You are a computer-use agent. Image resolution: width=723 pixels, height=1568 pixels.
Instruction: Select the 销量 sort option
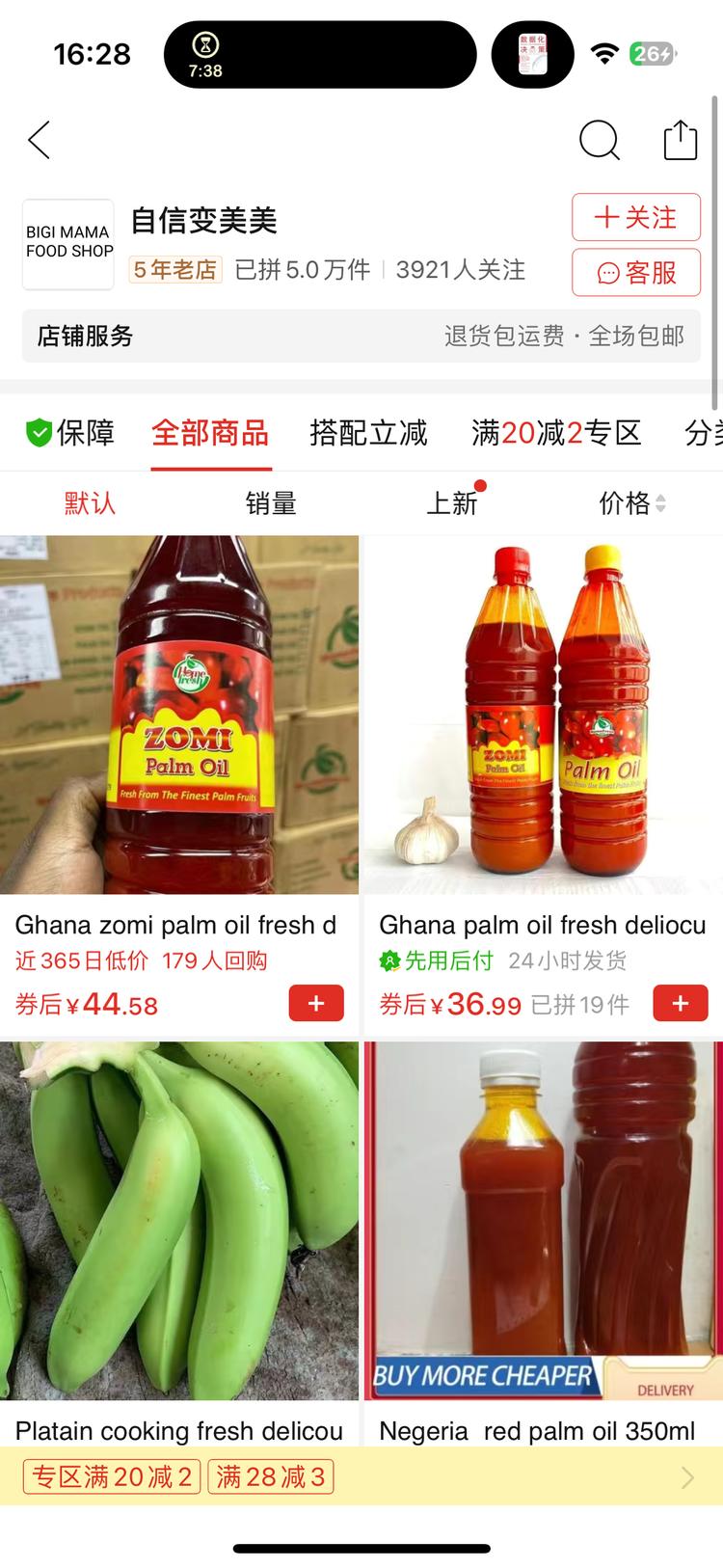coord(271,502)
